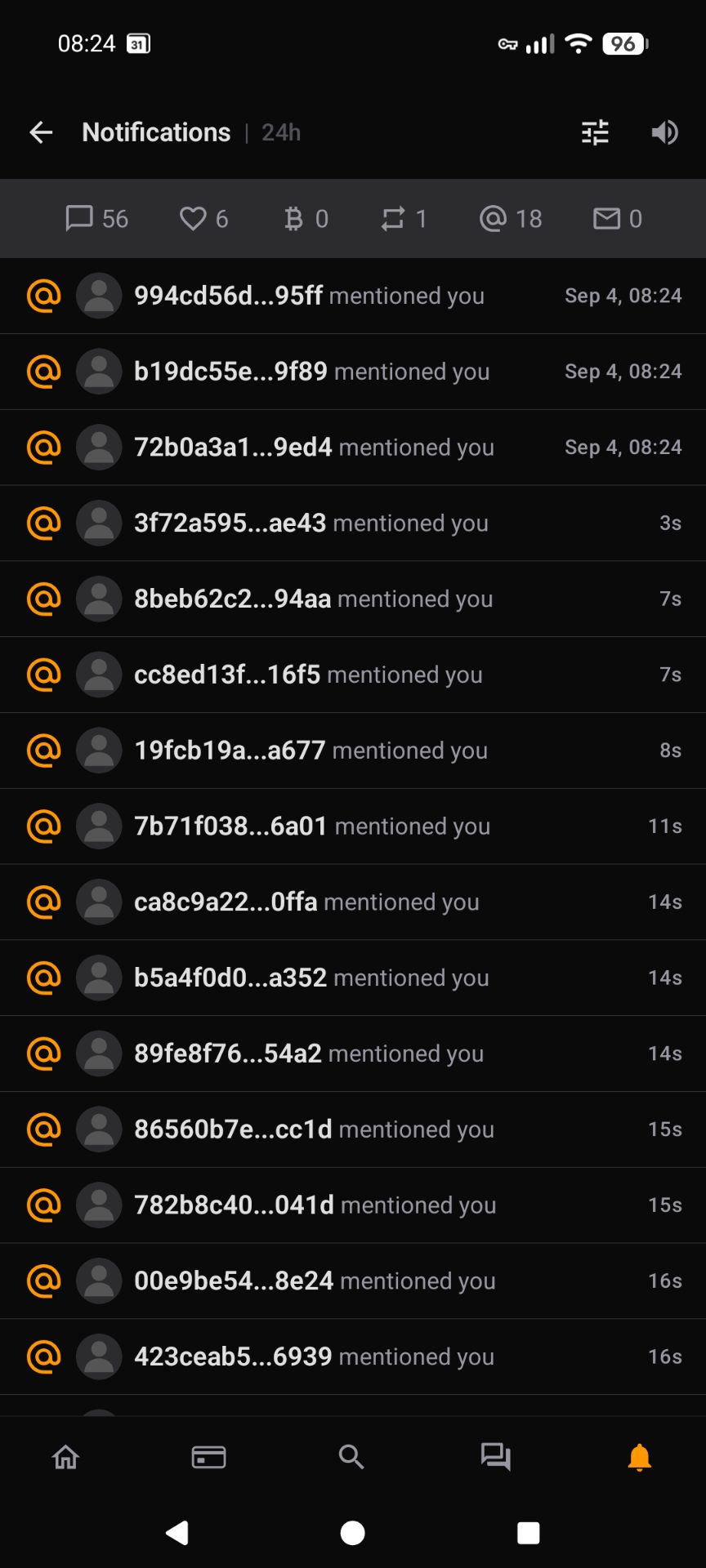Open the wallet card tab
Screen dimensions: 706x1568
(x=209, y=1457)
